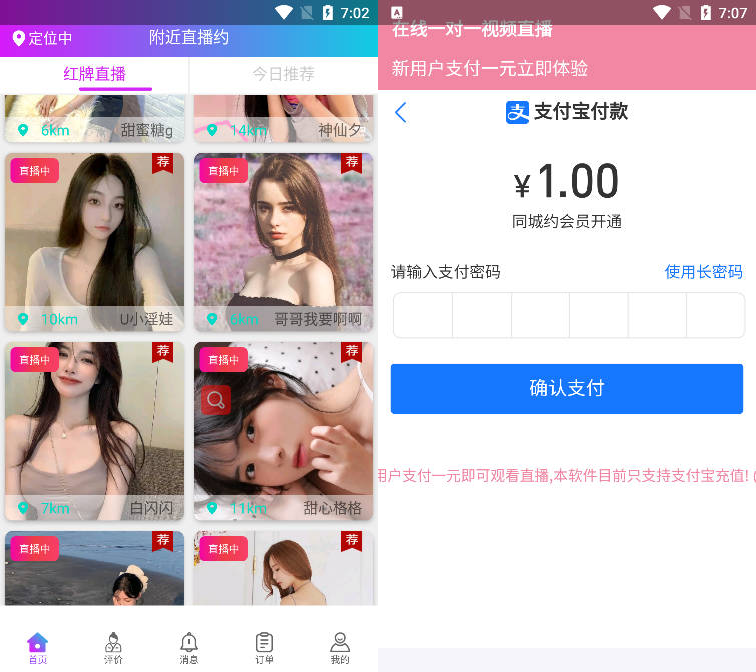Open the 评价 reviews tab

coord(113,648)
